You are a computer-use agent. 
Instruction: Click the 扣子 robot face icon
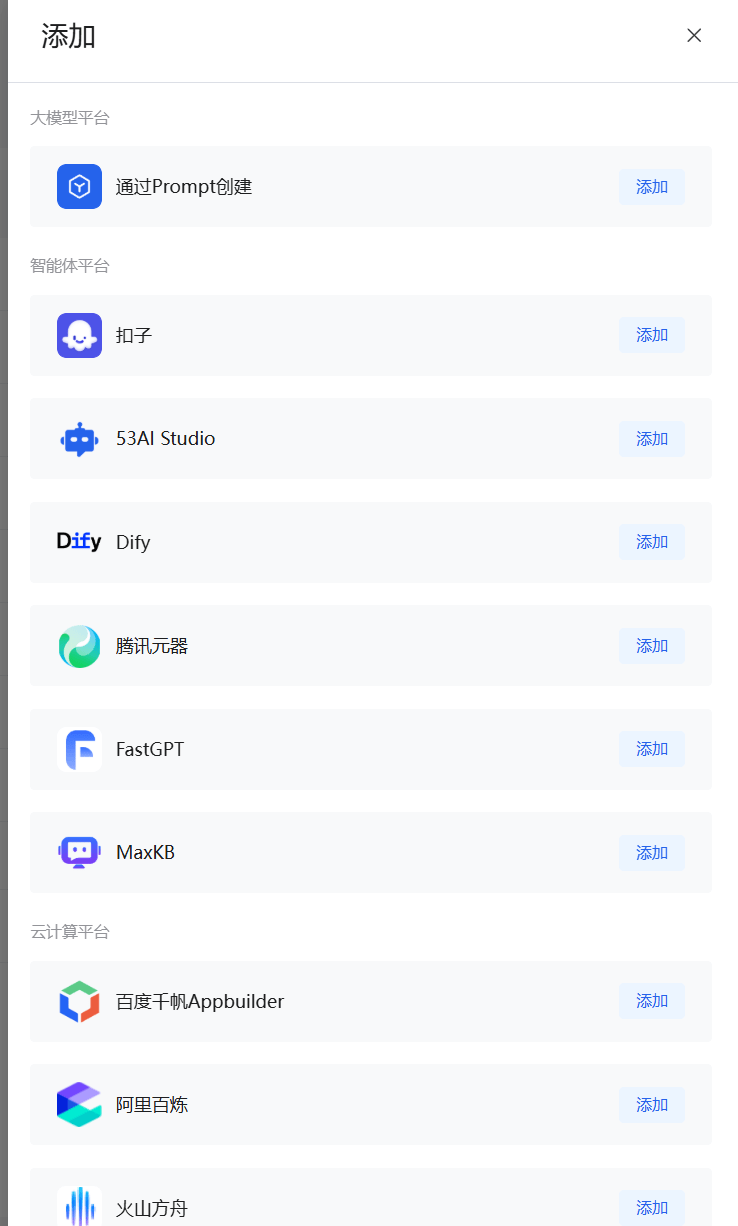(x=79, y=335)
